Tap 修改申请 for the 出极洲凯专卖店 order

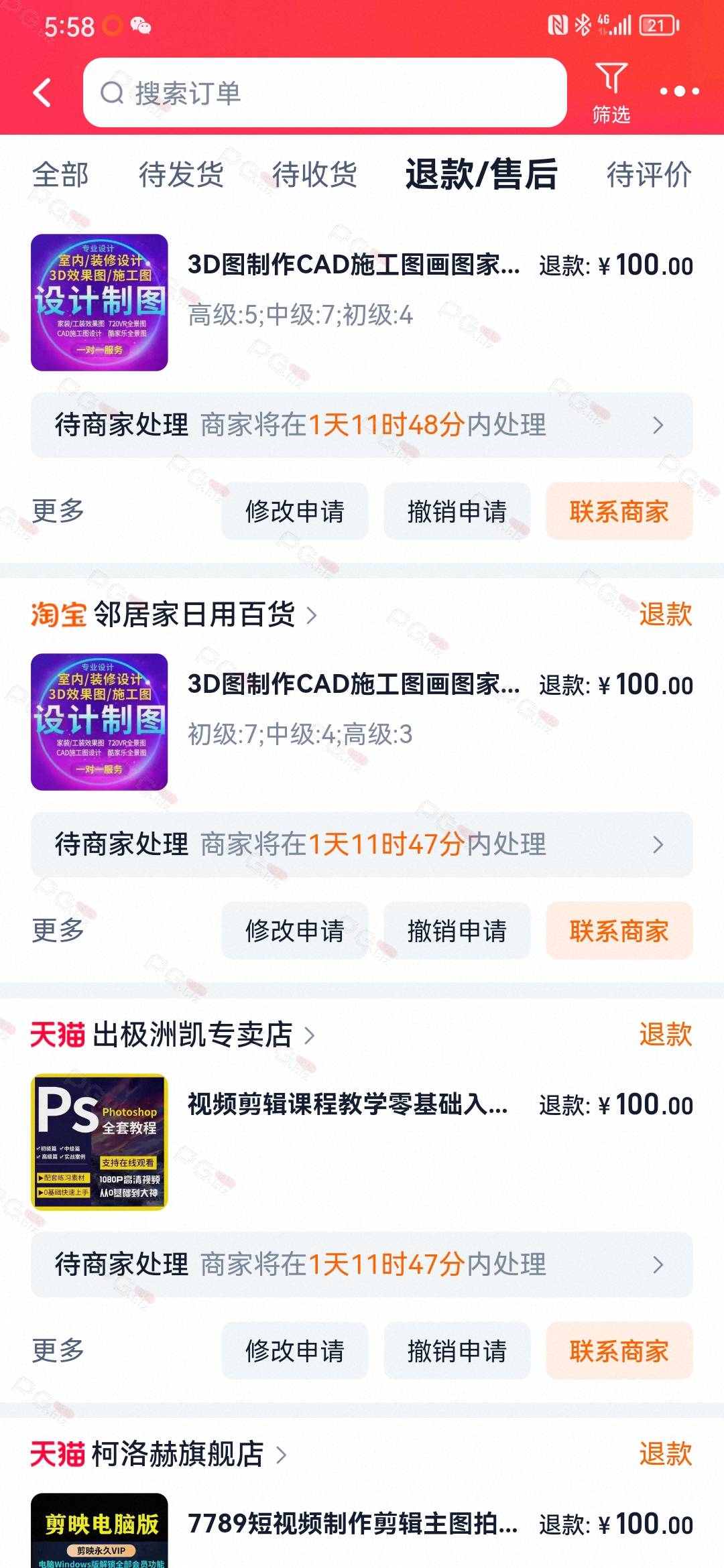295,1350
